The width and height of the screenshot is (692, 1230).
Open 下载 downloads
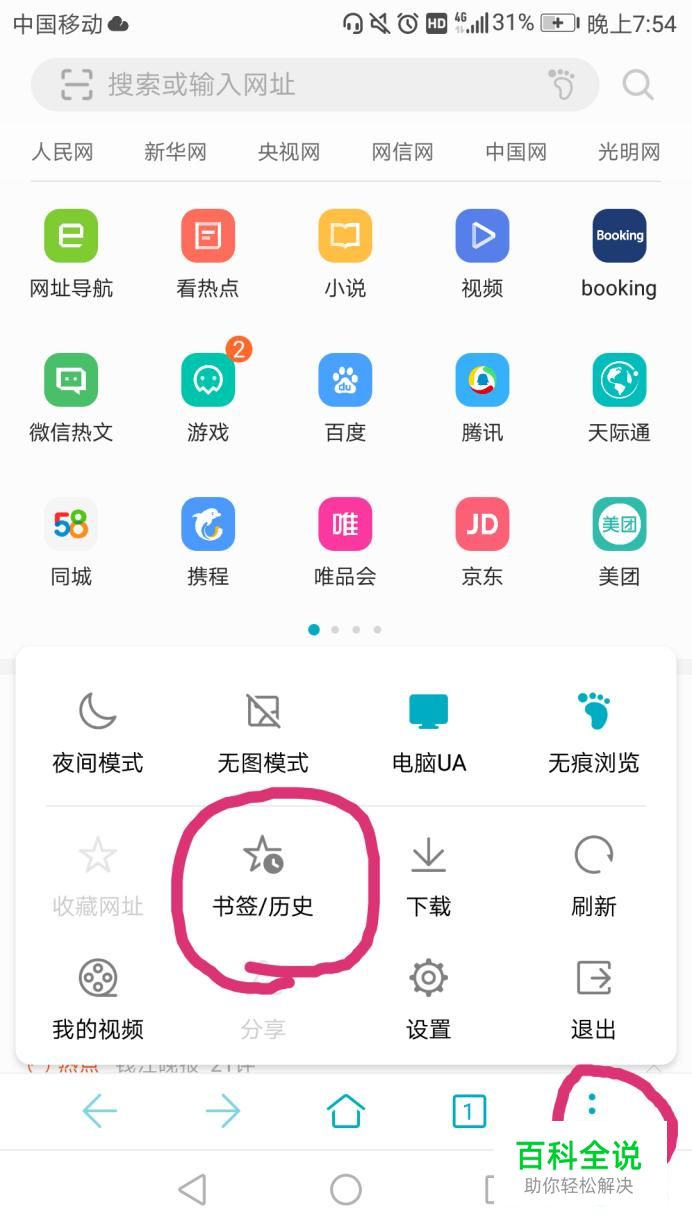tap(428, 876)
